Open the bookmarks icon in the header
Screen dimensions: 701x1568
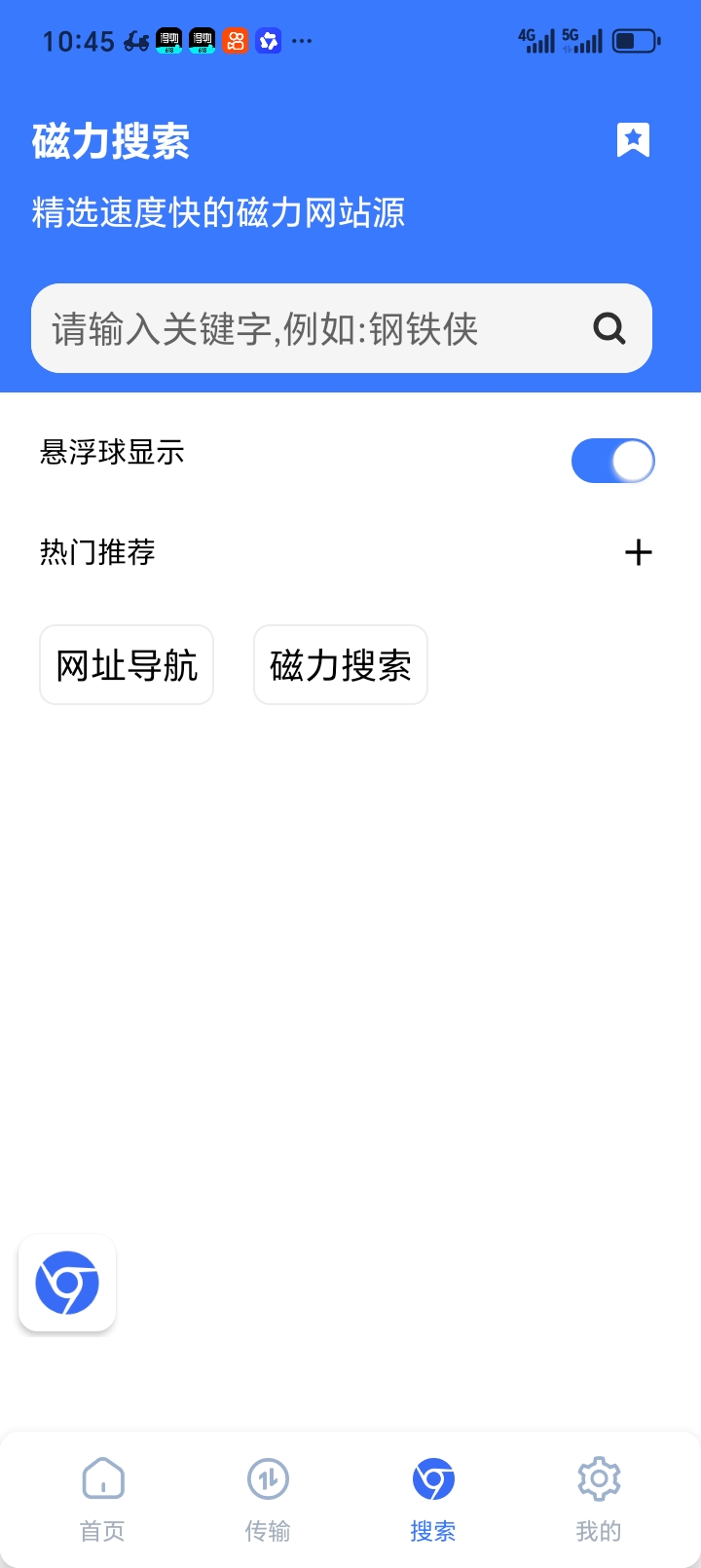633,140
